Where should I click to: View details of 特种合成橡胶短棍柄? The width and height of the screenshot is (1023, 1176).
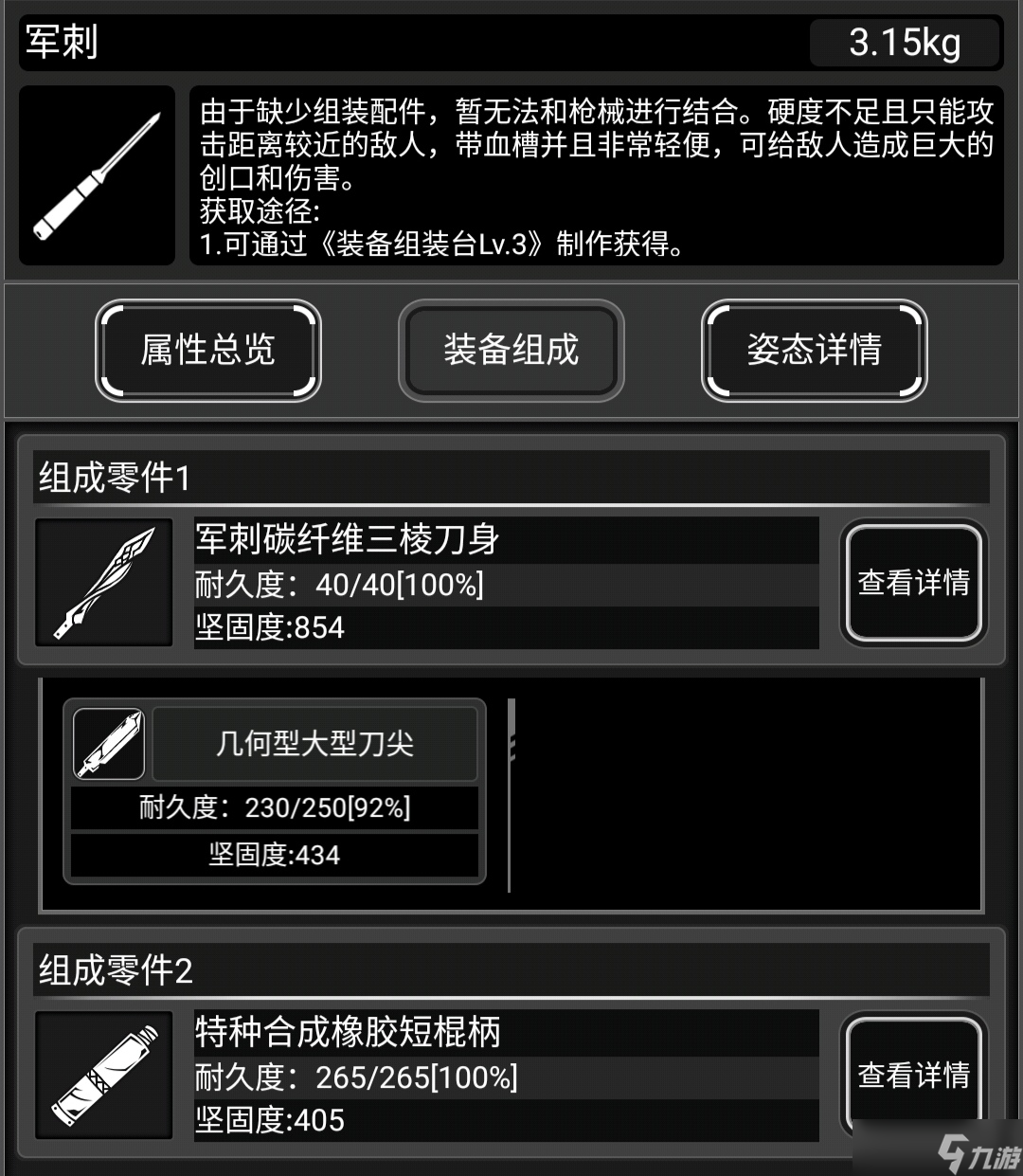point(913,1075)
